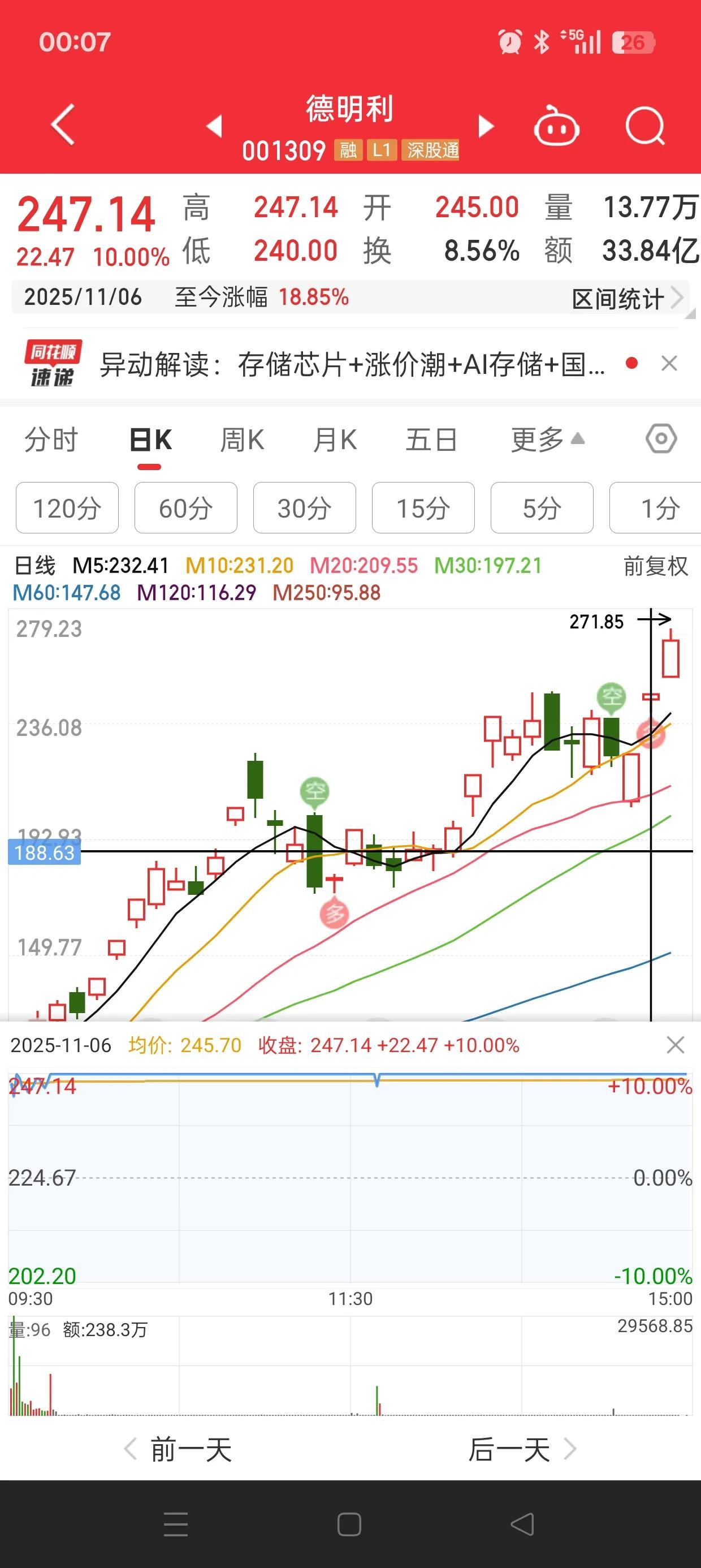
Task: Switch to previous stock with left arrow
Action: point(214,126)
